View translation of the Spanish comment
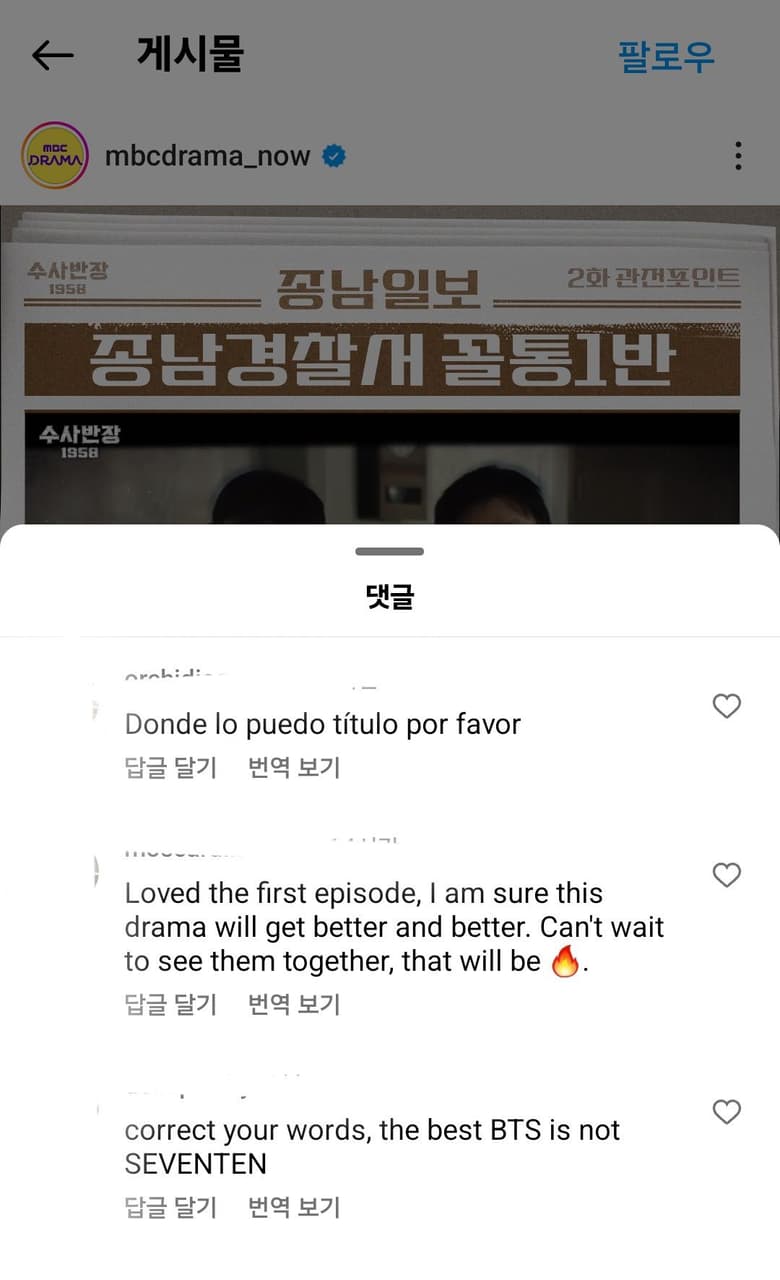780x1280 pixels. click(294, 768)
